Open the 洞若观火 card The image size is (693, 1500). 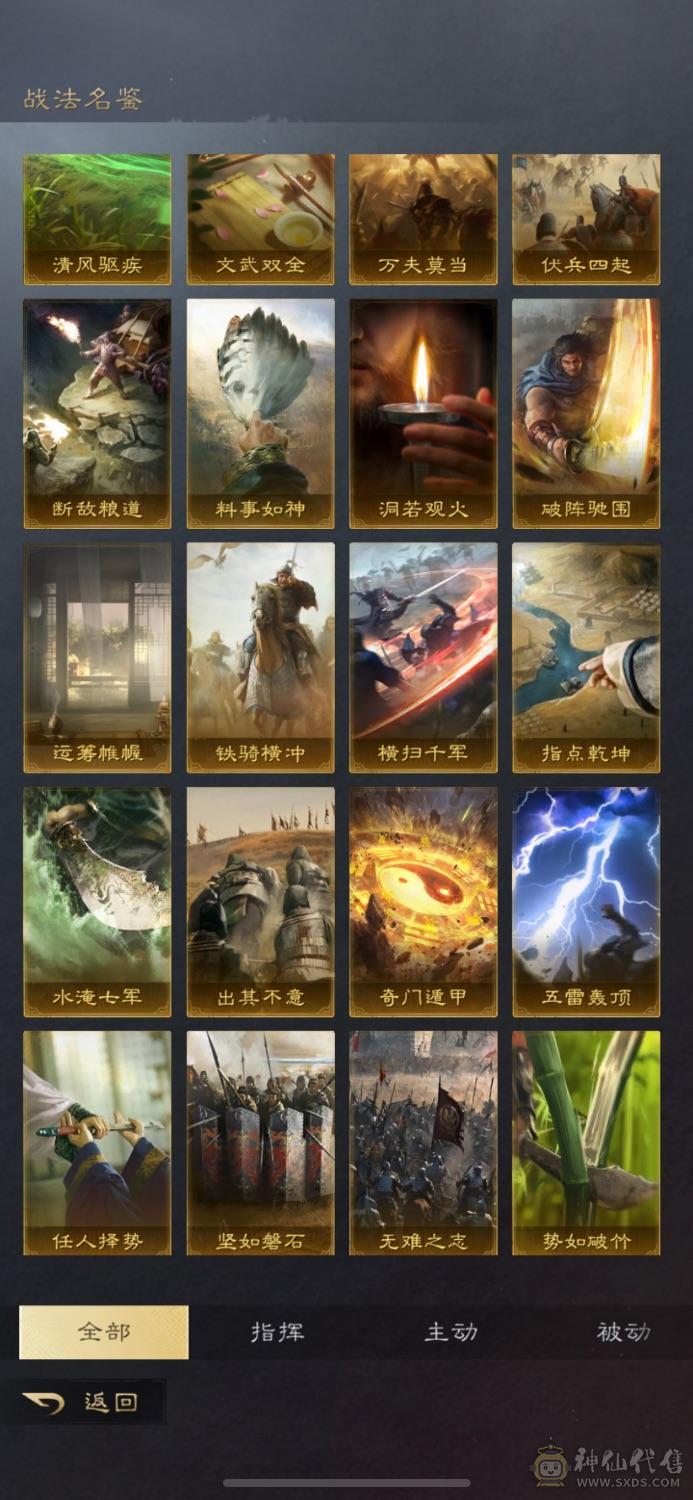[423, 414]
